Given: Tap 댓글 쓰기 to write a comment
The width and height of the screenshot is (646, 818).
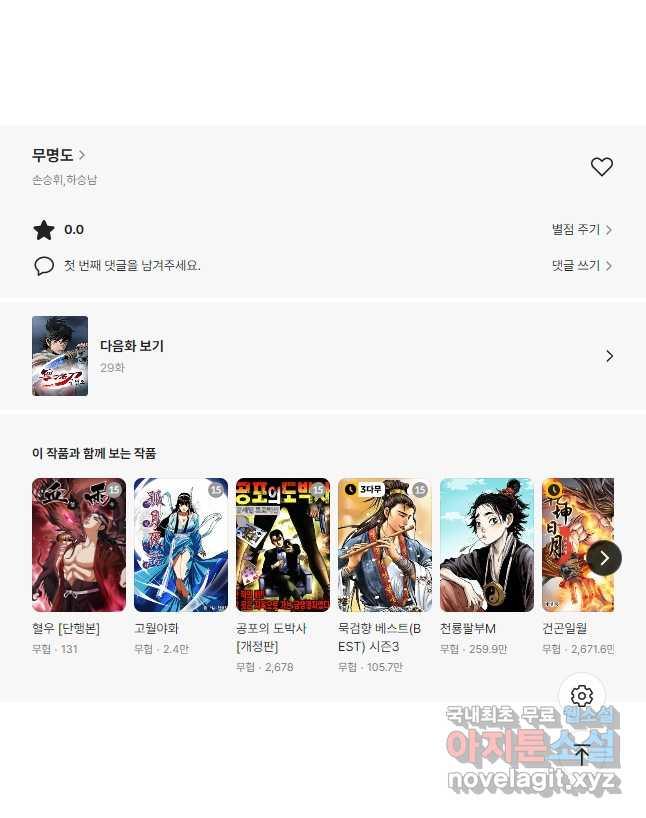Looking at the screenshot, I should pos(581,266).
